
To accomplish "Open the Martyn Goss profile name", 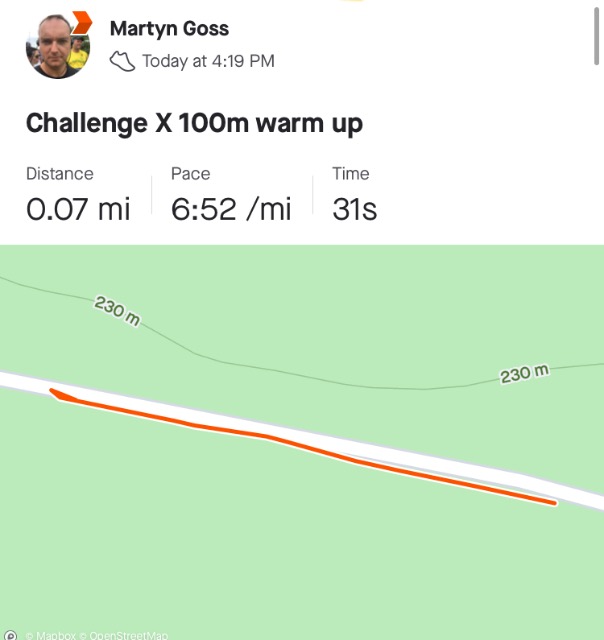I will tap(169, 28).
